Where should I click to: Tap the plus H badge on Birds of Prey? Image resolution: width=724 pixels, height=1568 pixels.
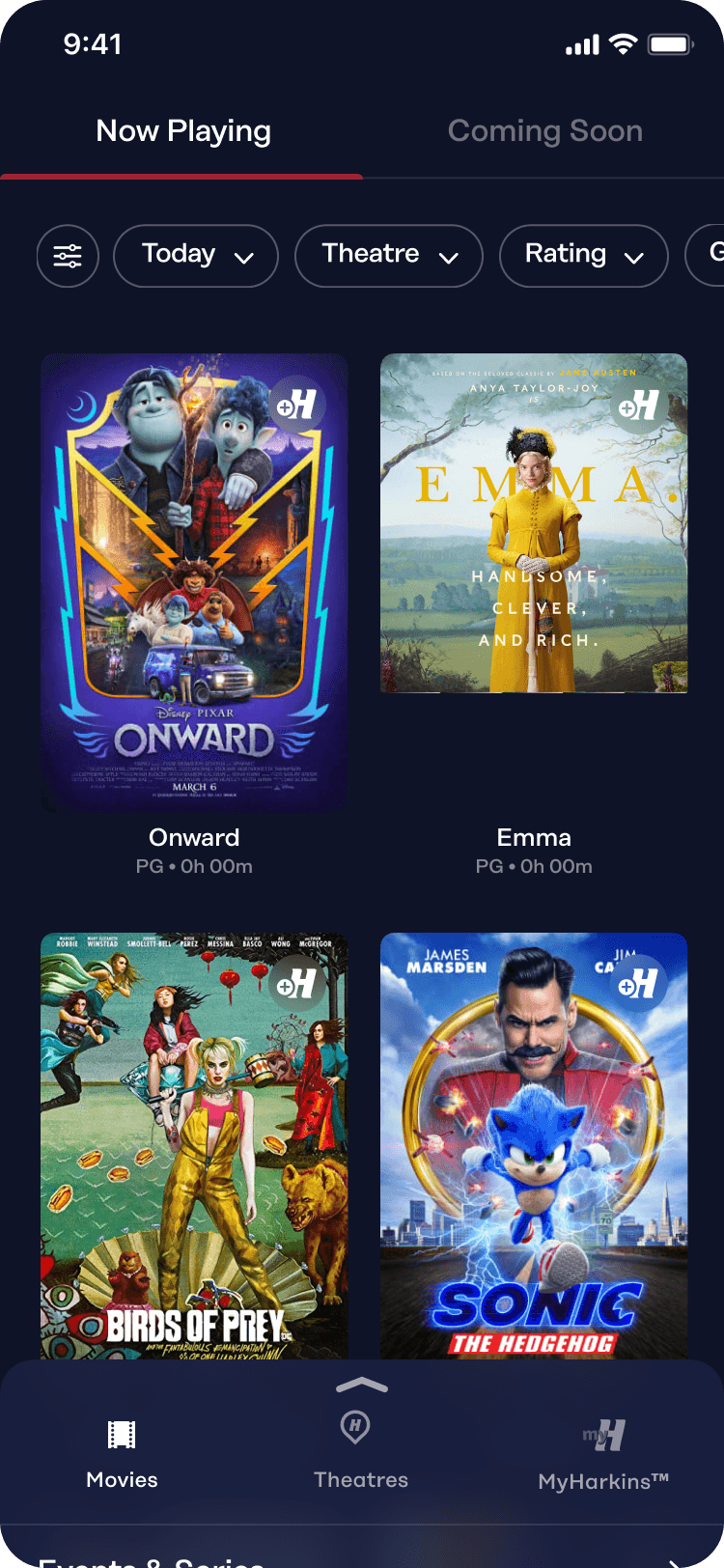(297, 984)
